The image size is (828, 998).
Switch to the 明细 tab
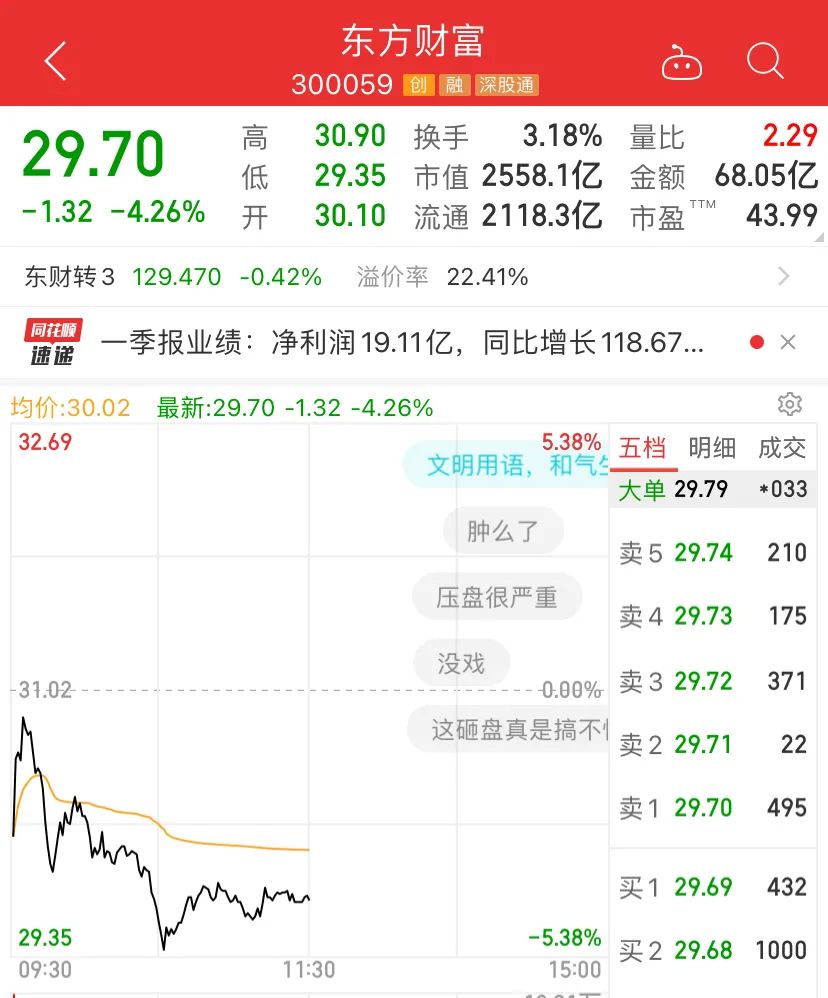(712, 448)
